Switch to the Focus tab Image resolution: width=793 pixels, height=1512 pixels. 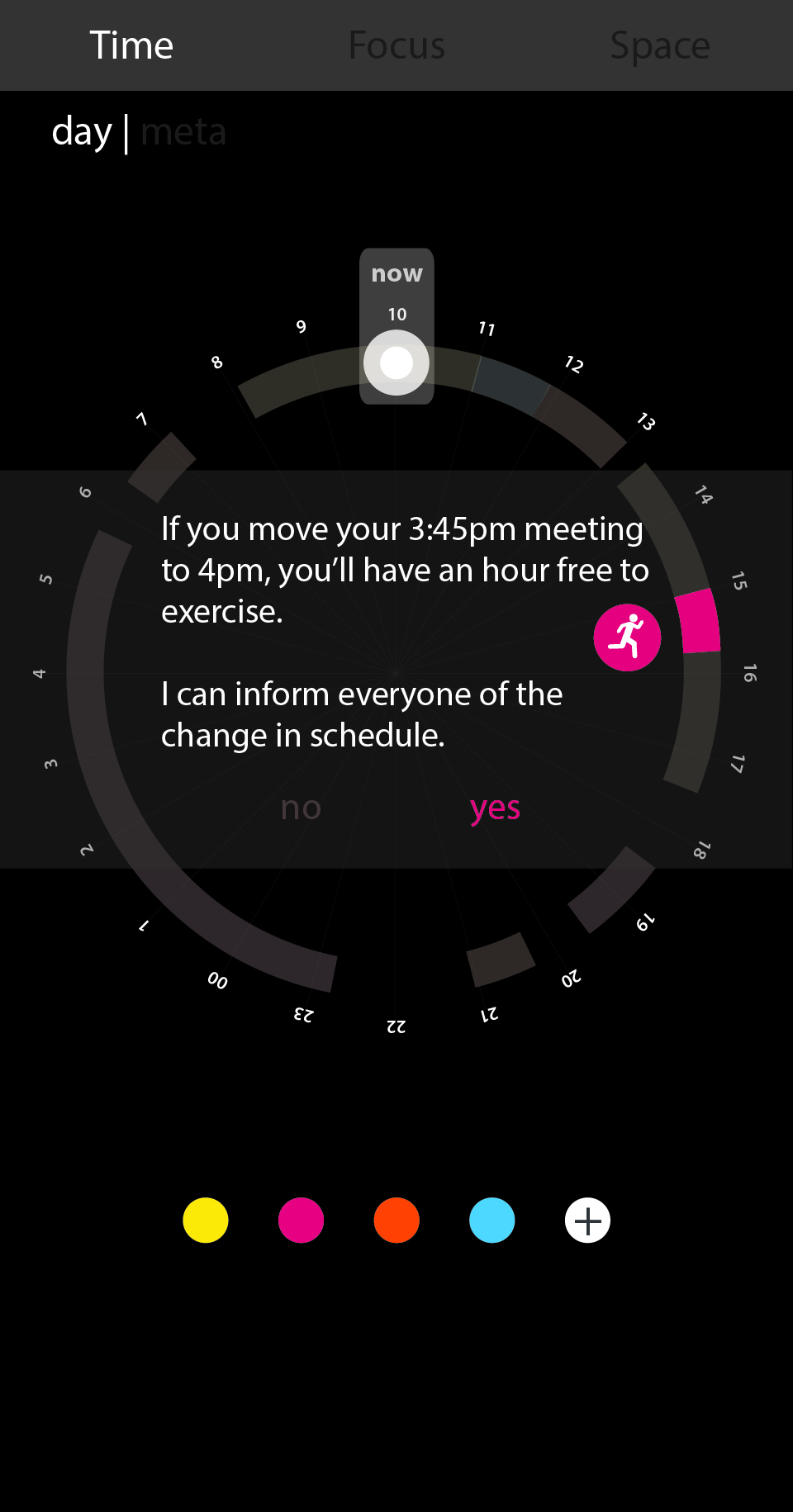click(x=396, y=45)
